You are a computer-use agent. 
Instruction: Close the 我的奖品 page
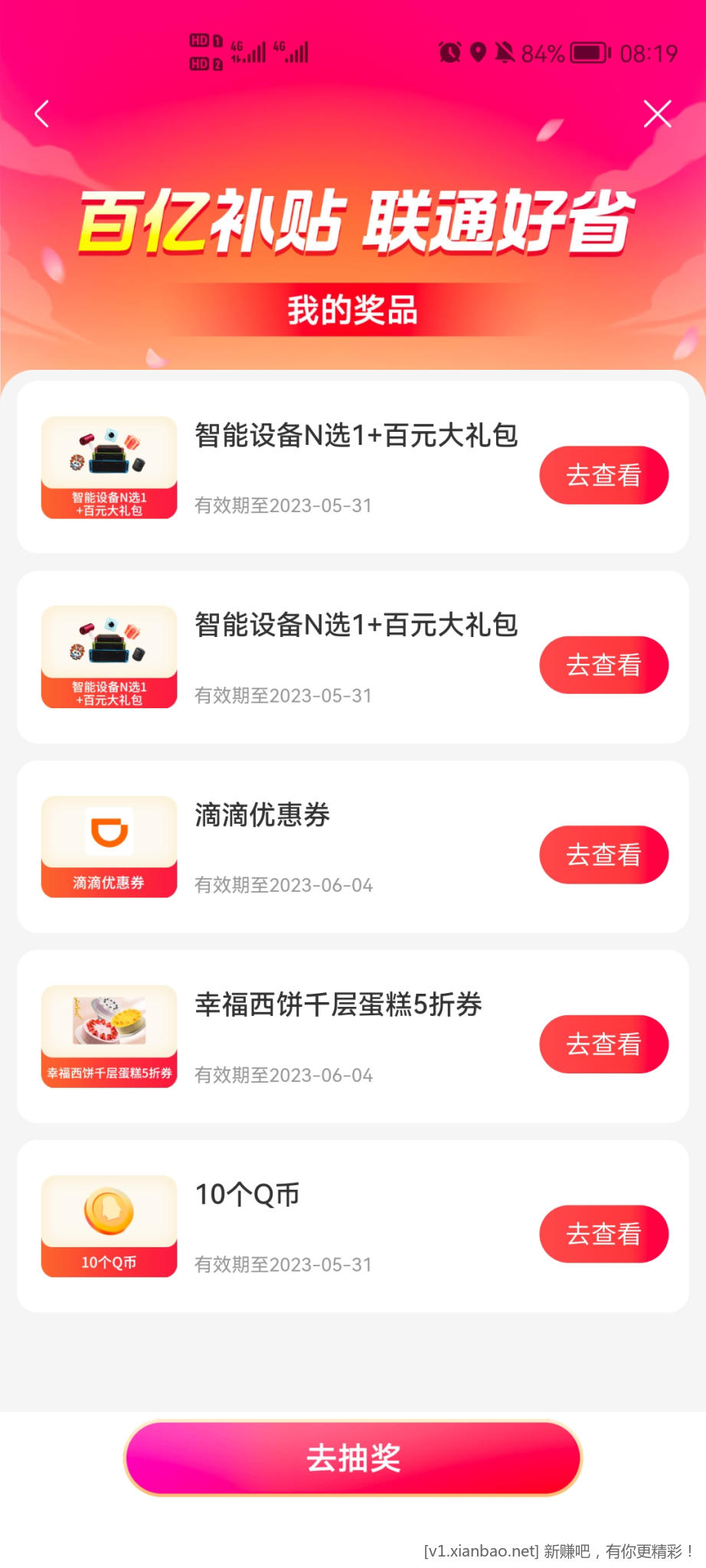tap(657, 114)
